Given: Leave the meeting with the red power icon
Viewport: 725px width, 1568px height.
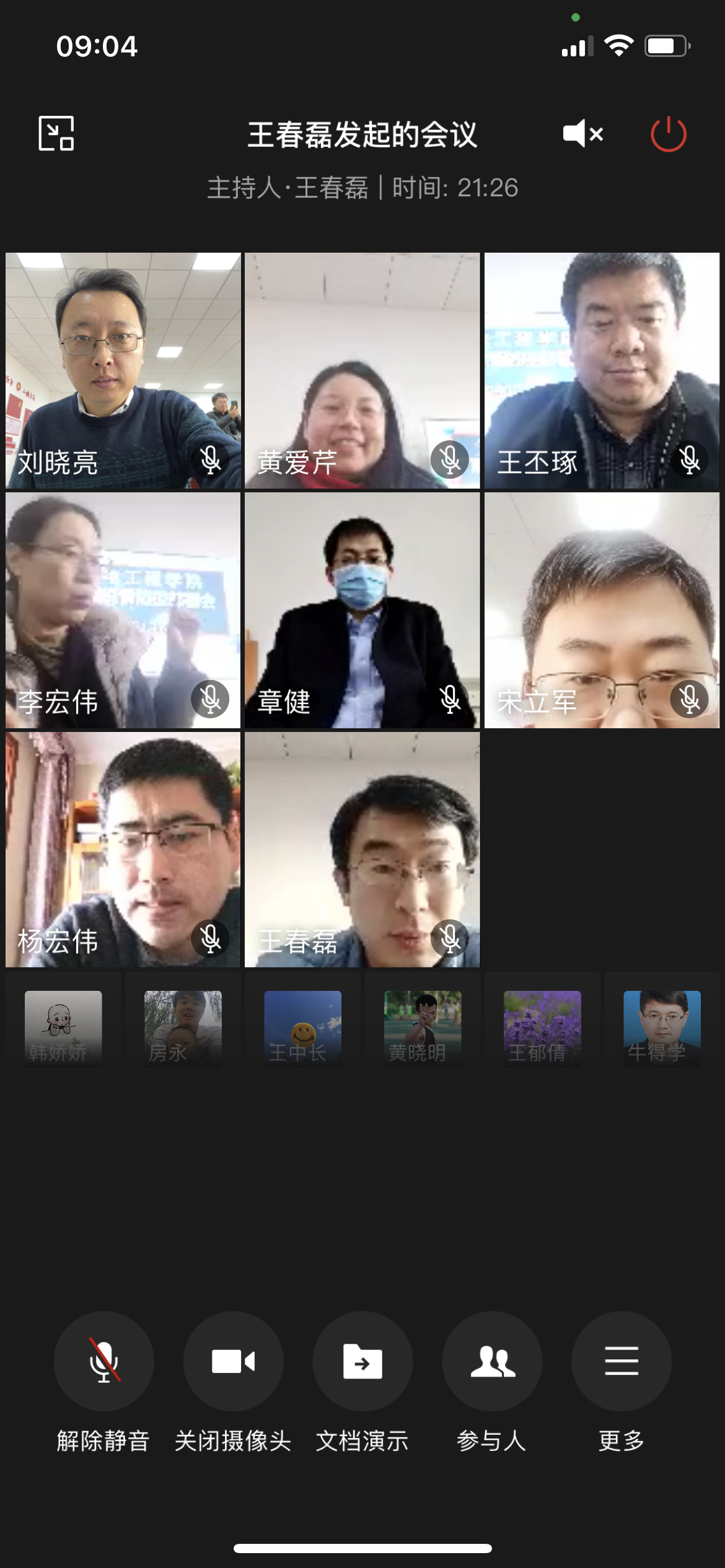Looking at the screenshot, I should (x=668, y=134).
